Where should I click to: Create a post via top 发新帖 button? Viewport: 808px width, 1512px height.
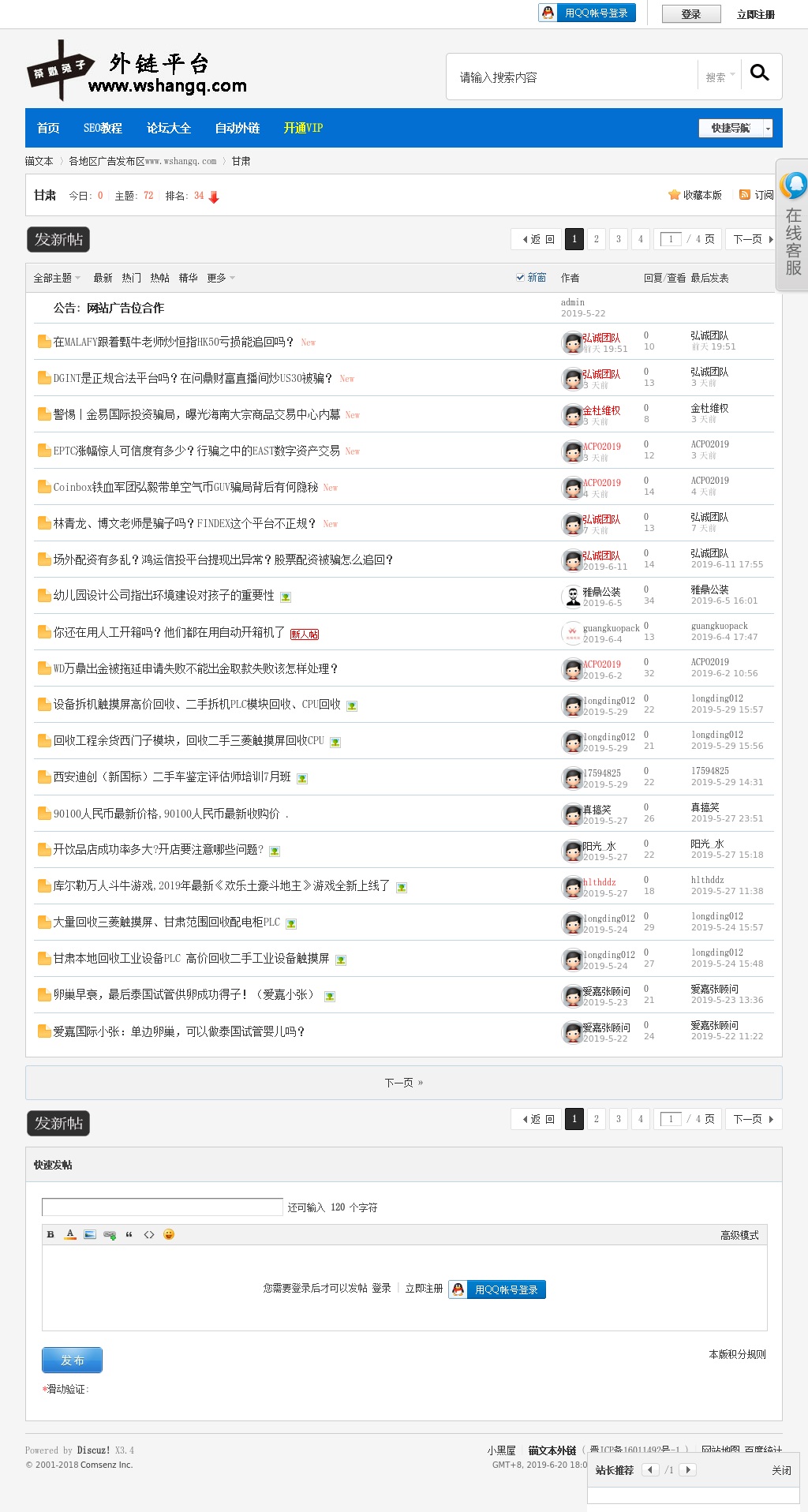58,239
